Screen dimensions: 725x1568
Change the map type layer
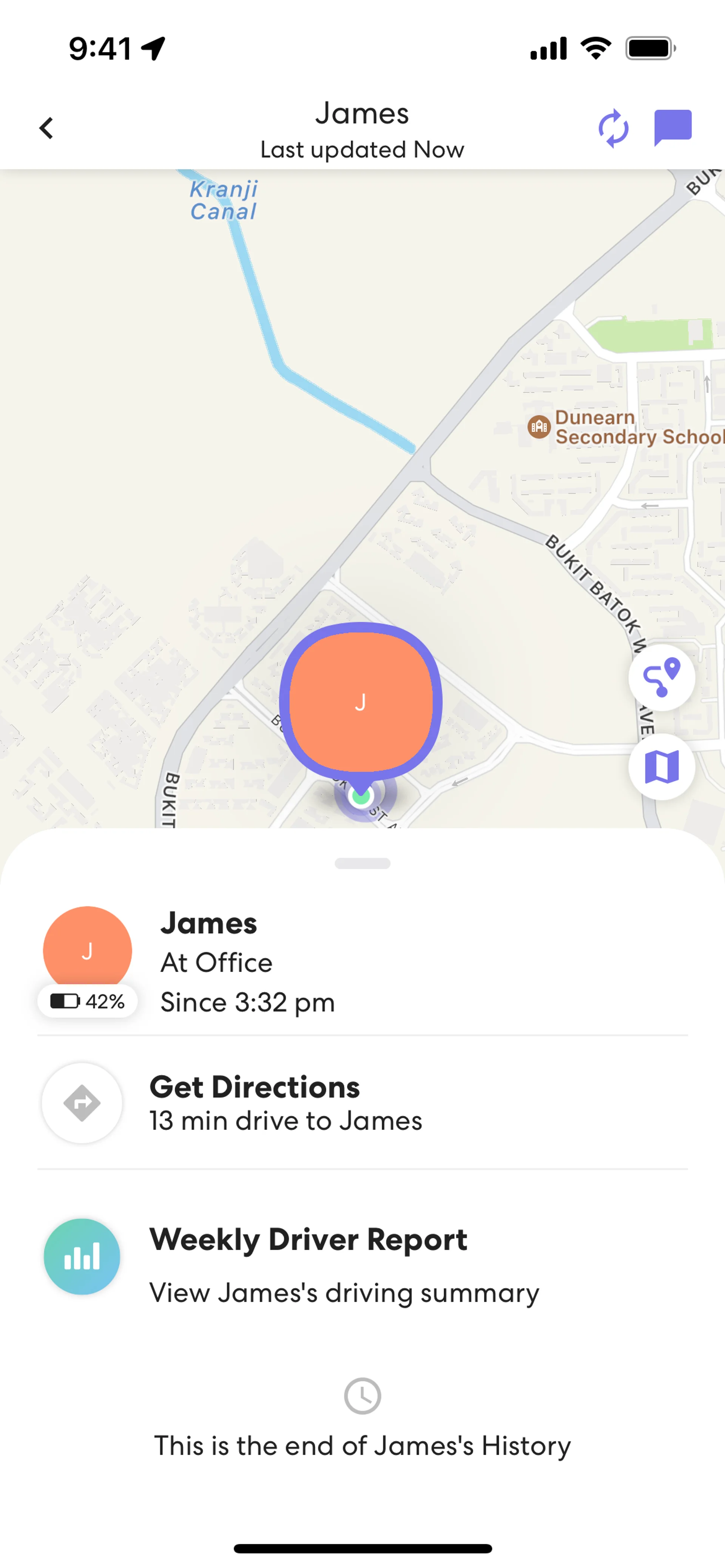[662, 766]
